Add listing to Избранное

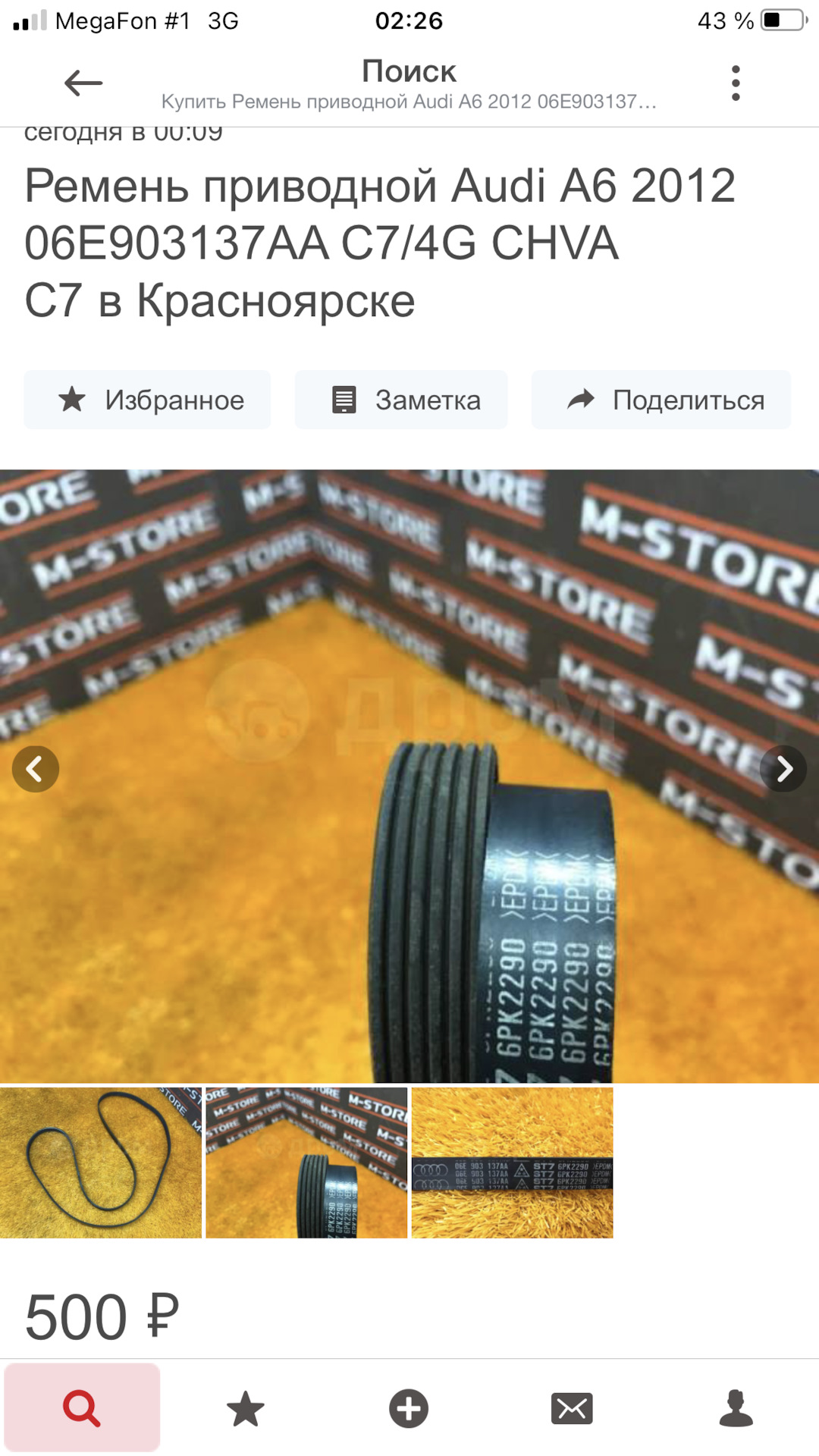coord(148,400)
